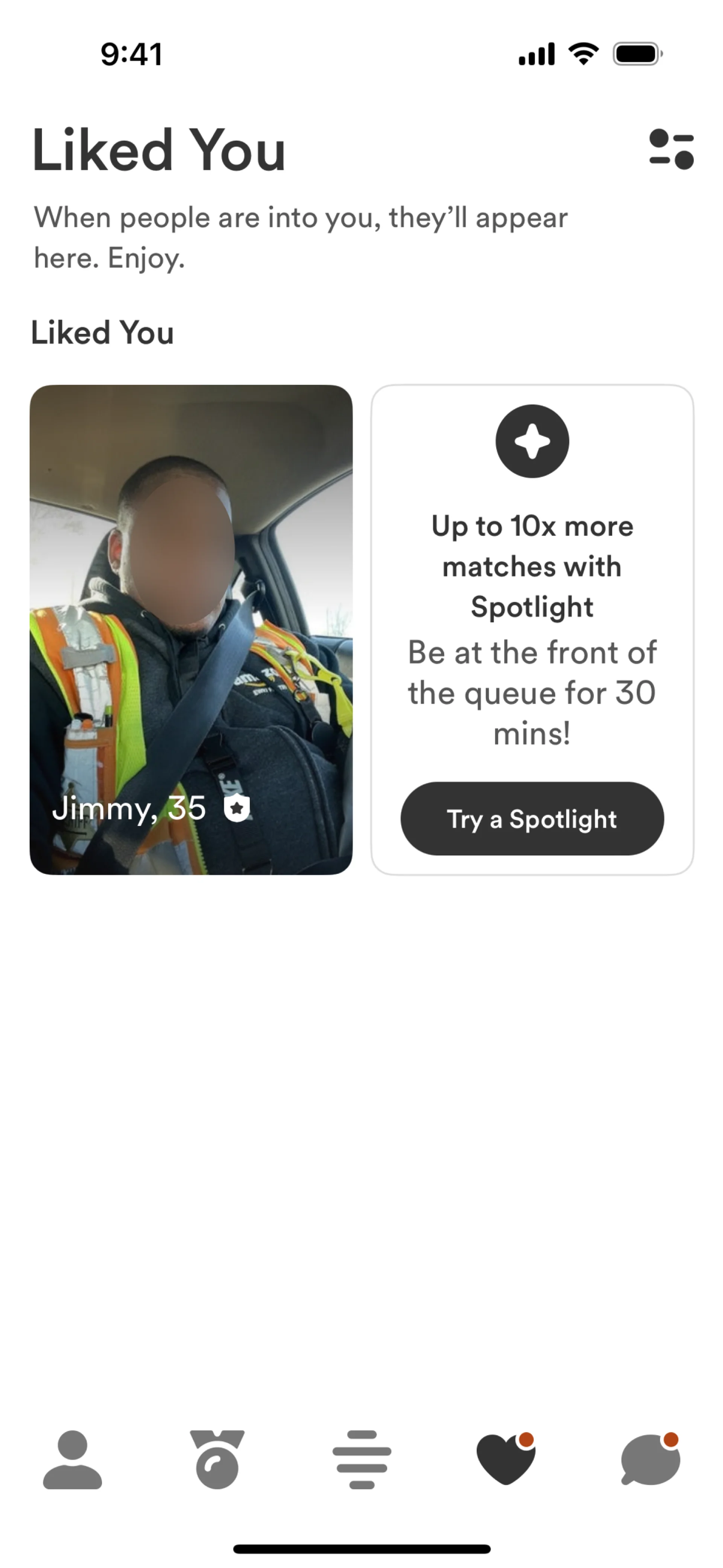Switch to the Profile tab
This screenshot has height=1568, width=723.
(72, 1459)
